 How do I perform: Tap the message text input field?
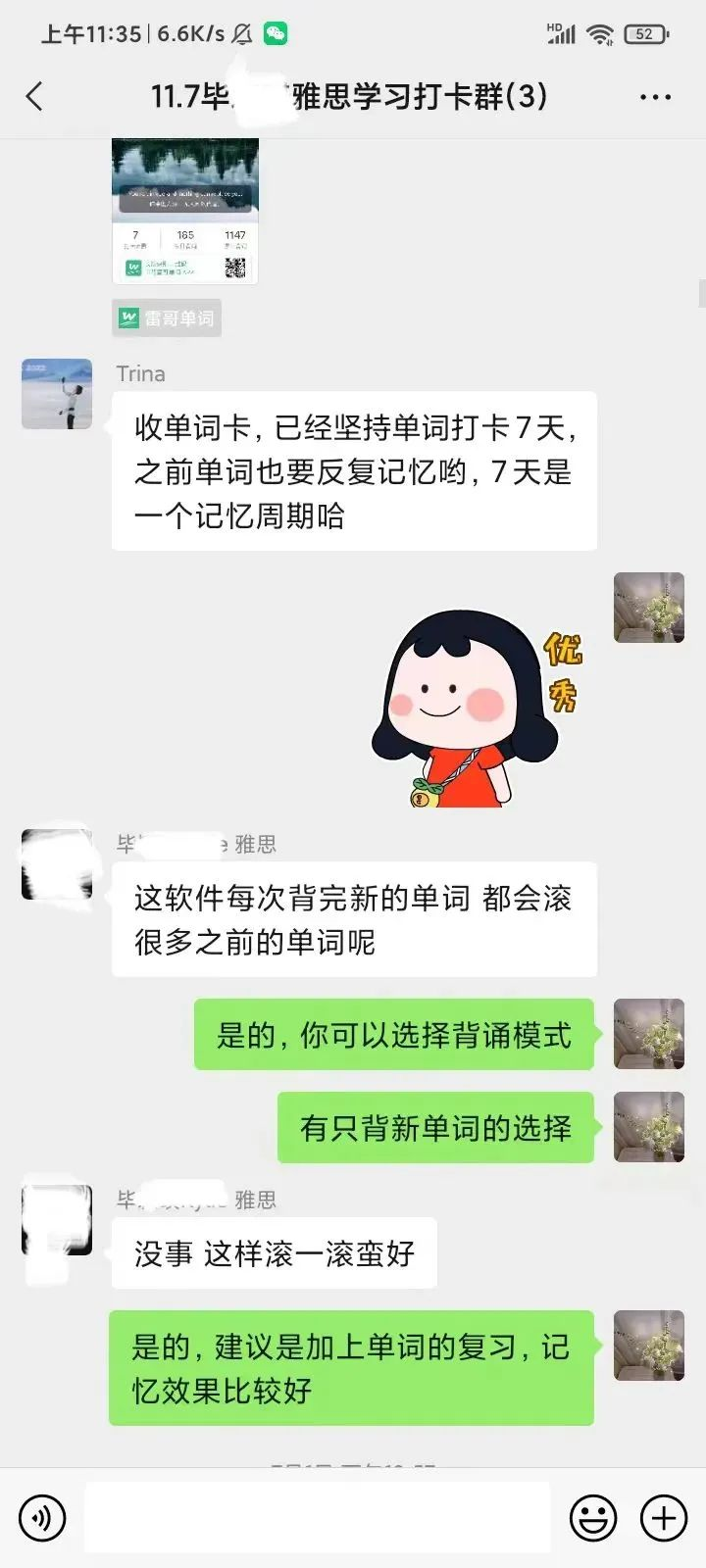click(317, 1518)
